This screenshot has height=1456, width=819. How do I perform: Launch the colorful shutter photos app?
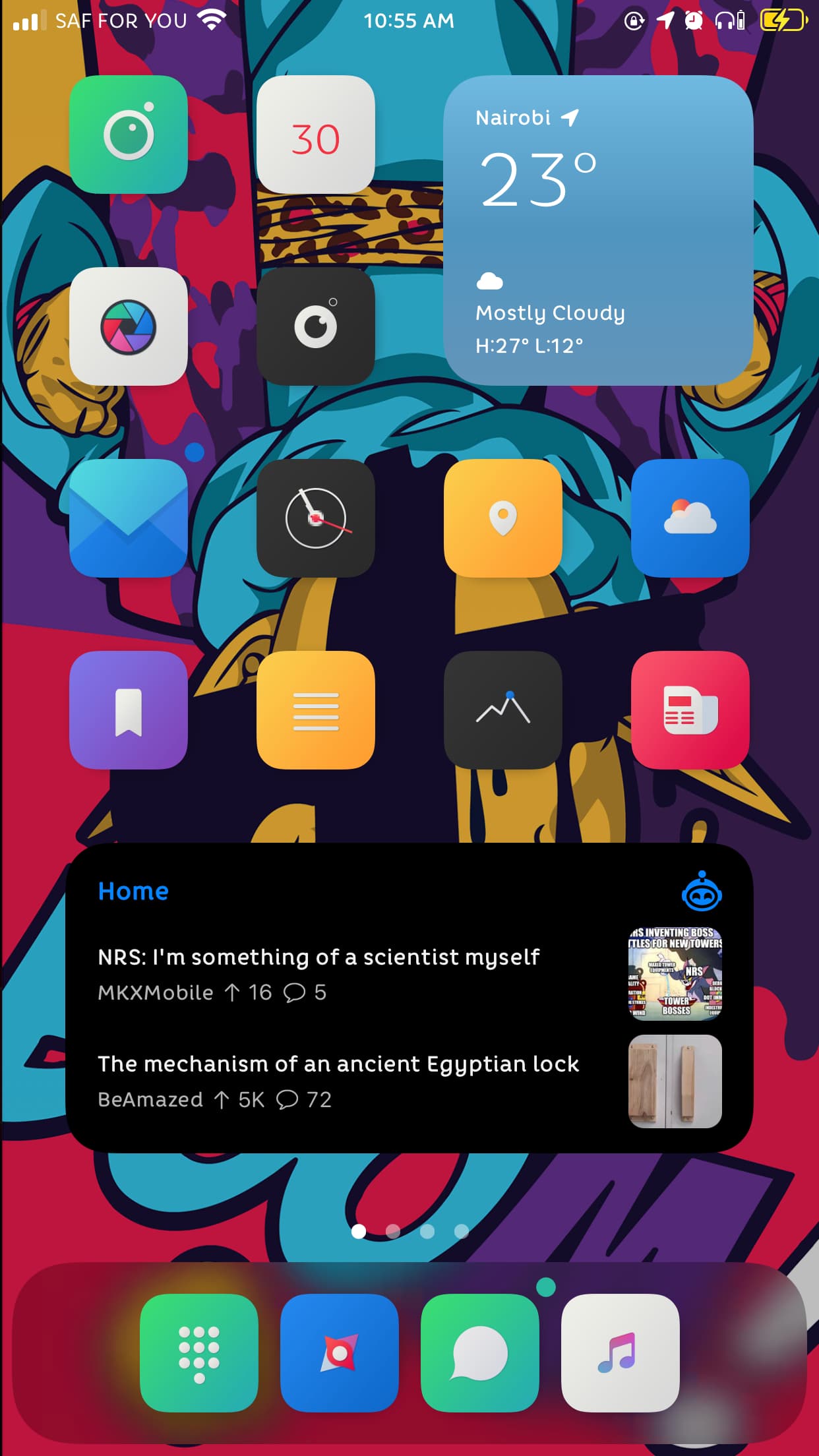[x=129, y=326]
